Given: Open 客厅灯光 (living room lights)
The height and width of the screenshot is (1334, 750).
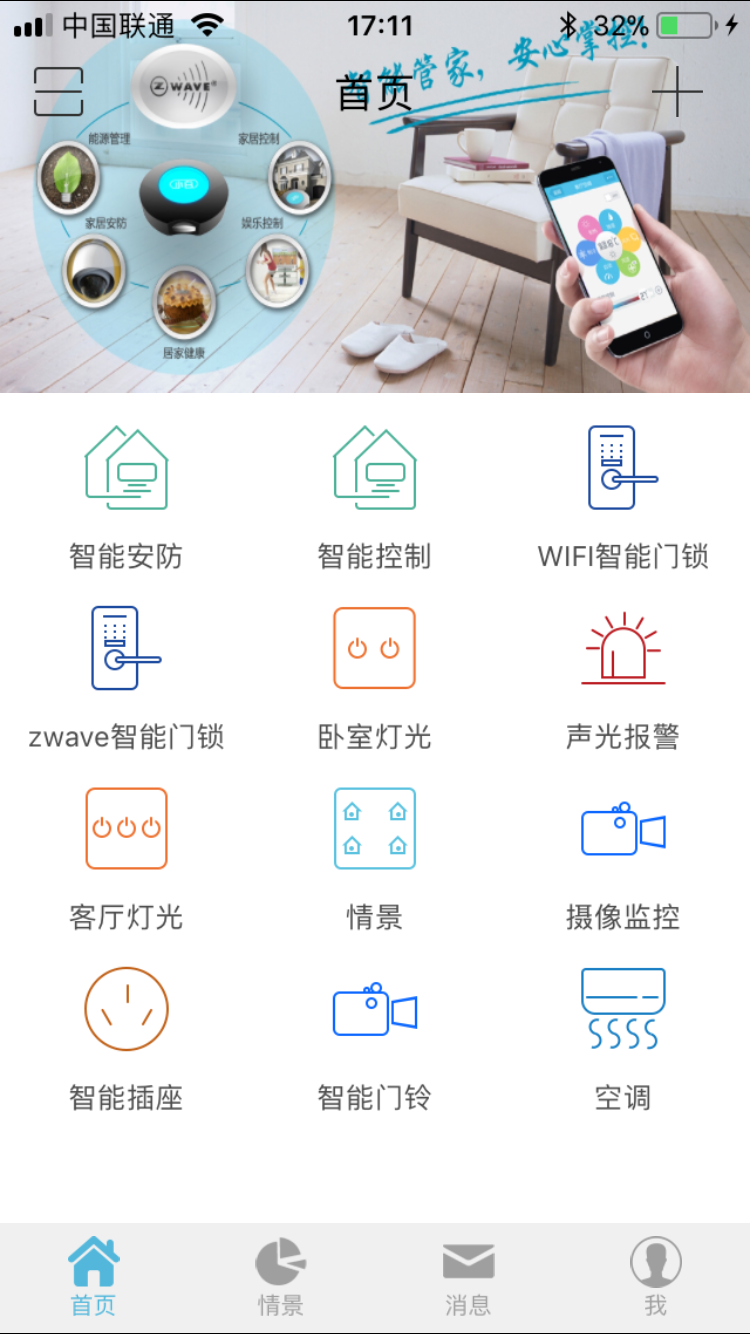Looking at the screenshot, I should (x=126, y=828).
